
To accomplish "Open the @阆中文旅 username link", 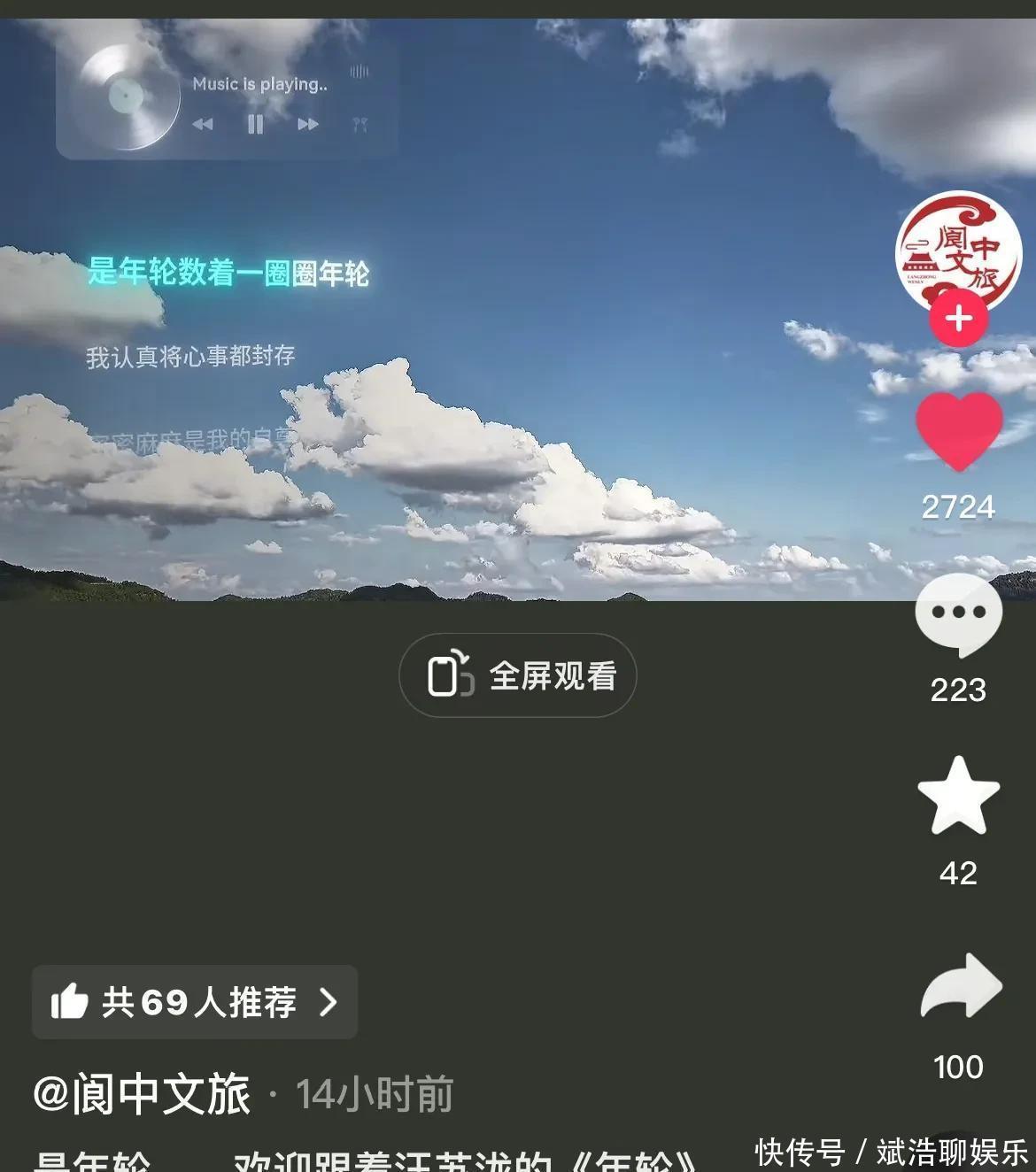I will tap(142, 1094).
